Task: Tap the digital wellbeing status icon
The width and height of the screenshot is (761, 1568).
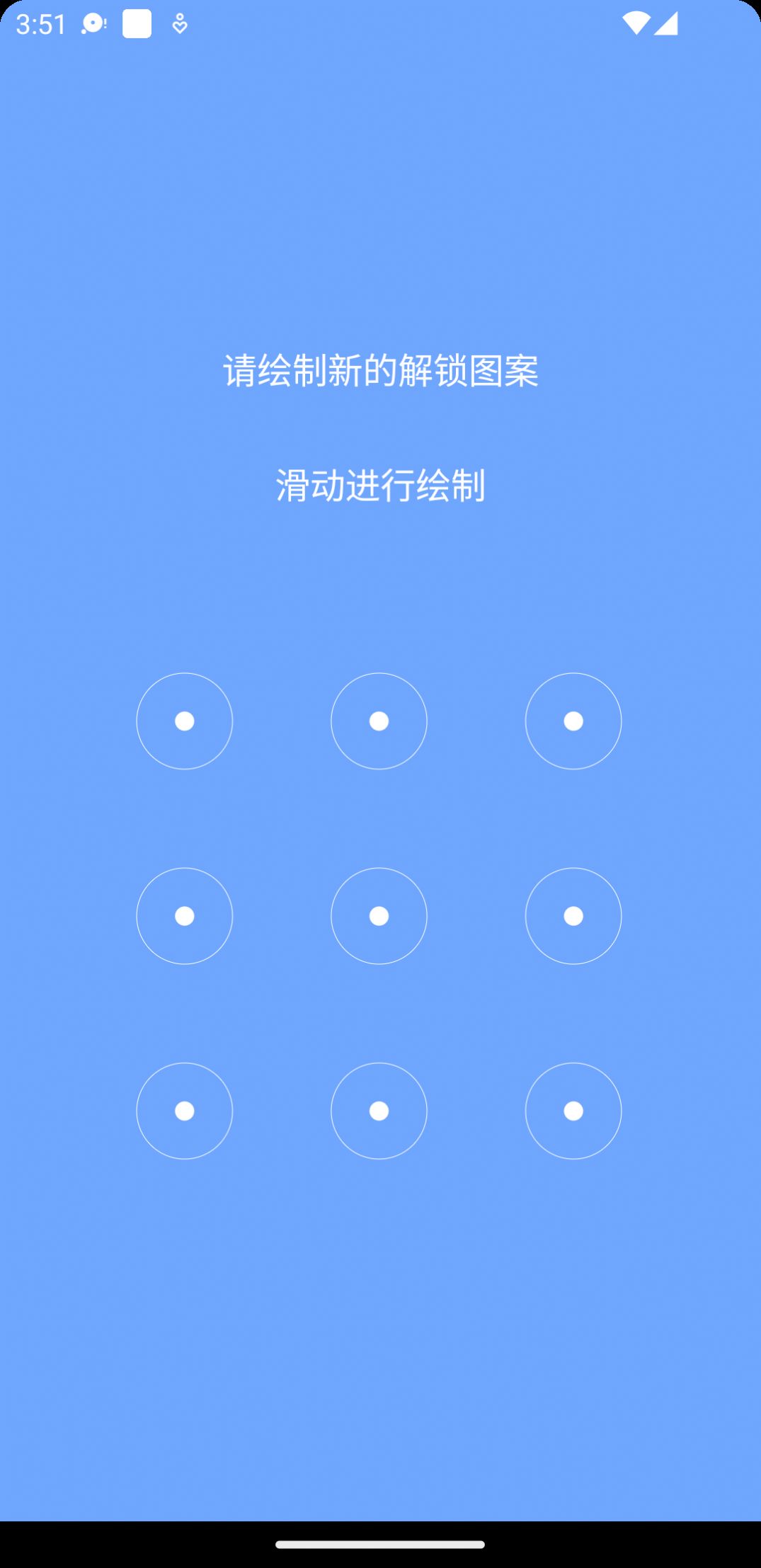Action: [179, 23]
